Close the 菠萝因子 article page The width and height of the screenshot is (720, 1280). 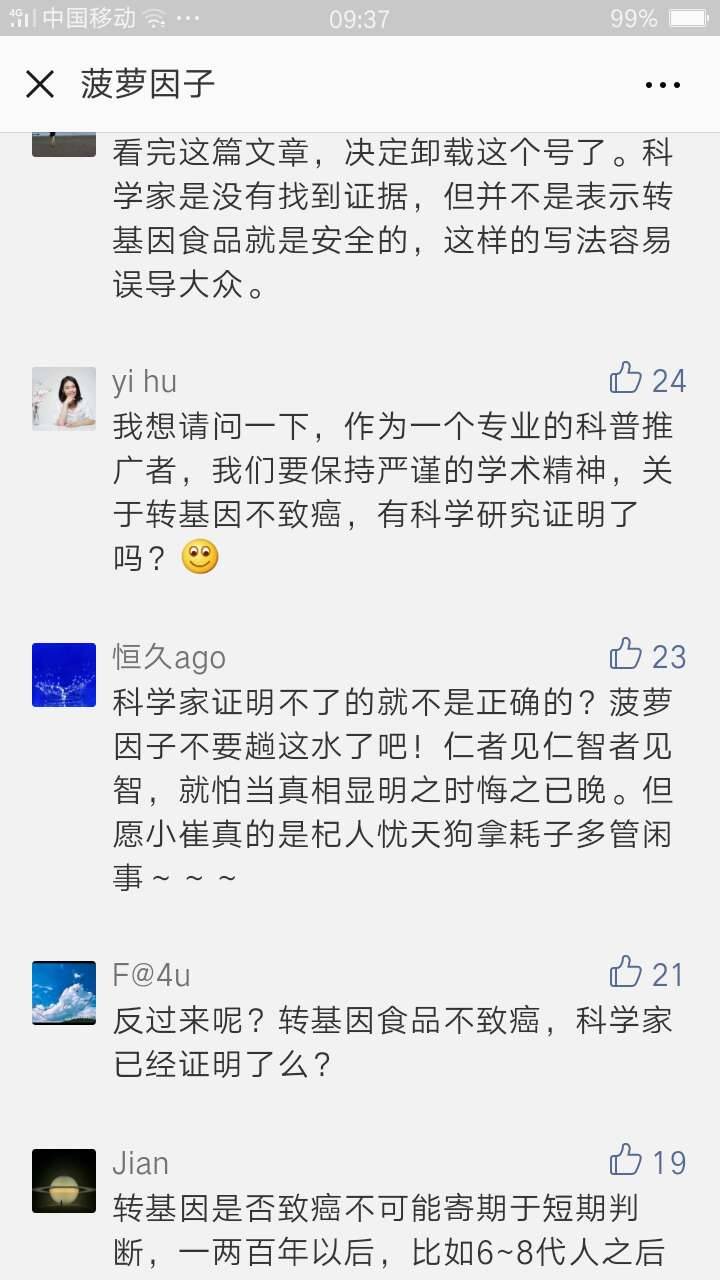coord(40,85)
